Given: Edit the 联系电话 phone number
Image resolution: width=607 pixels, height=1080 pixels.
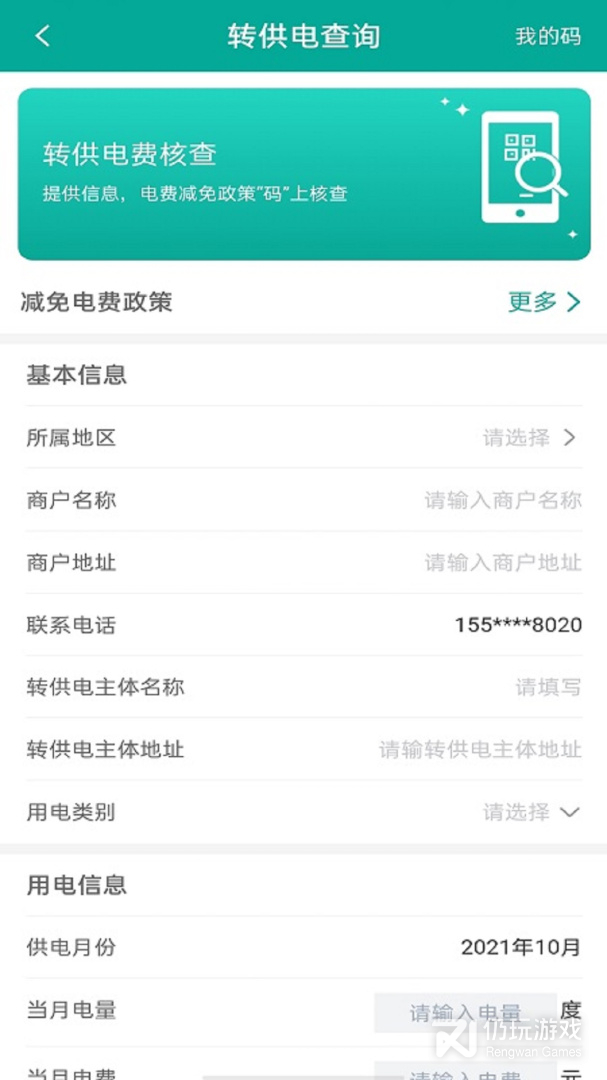Looking at the screenshot, I should [517, 625].
